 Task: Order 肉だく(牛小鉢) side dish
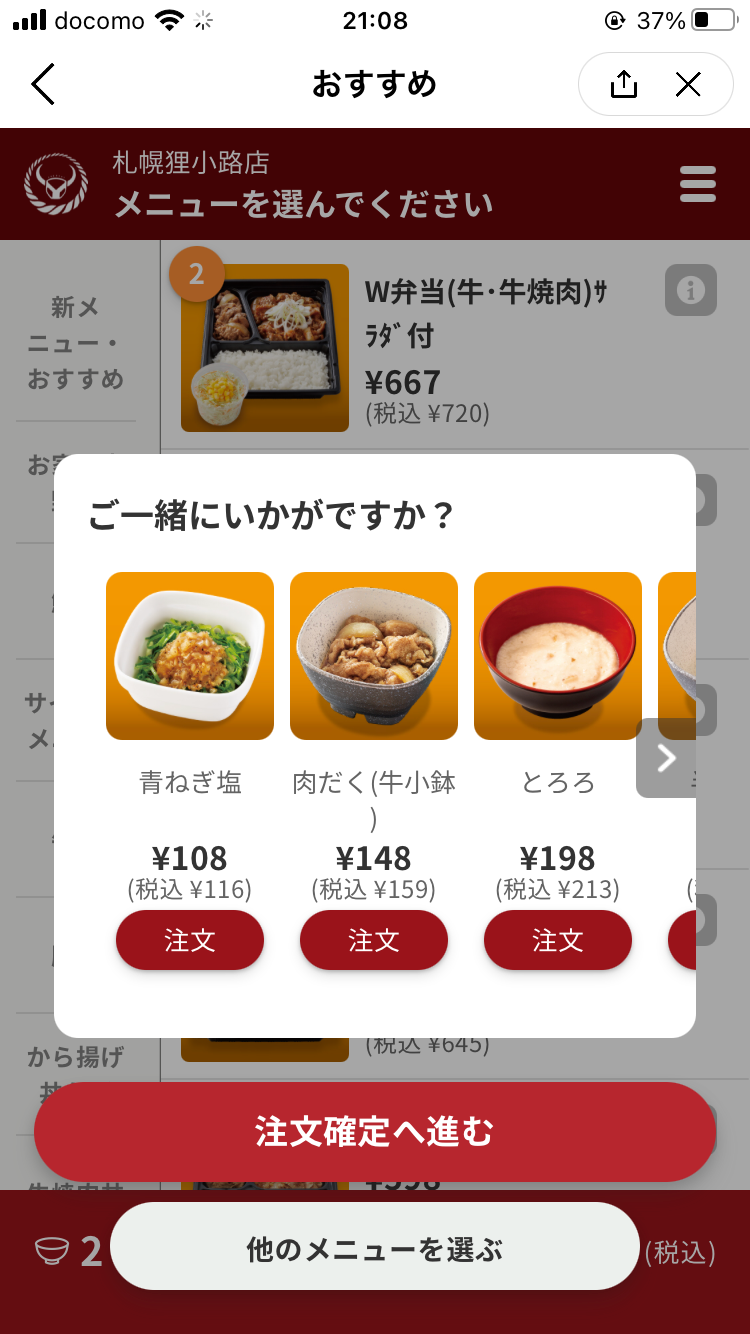(x=374, y=941)
